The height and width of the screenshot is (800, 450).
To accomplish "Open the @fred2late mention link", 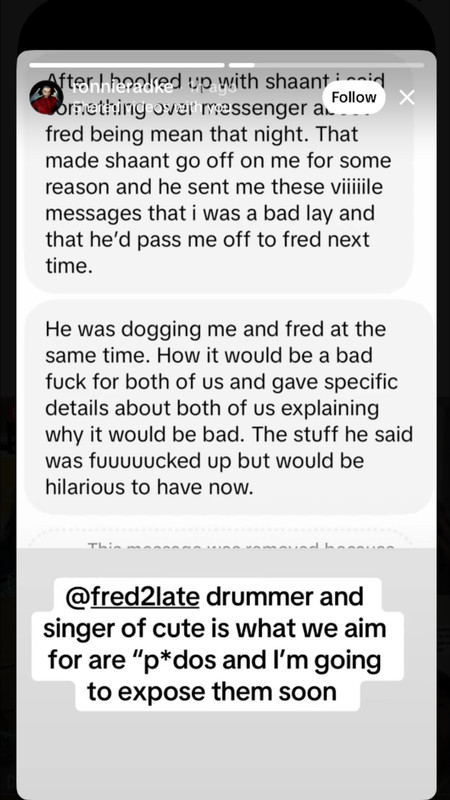I will 133,597.
